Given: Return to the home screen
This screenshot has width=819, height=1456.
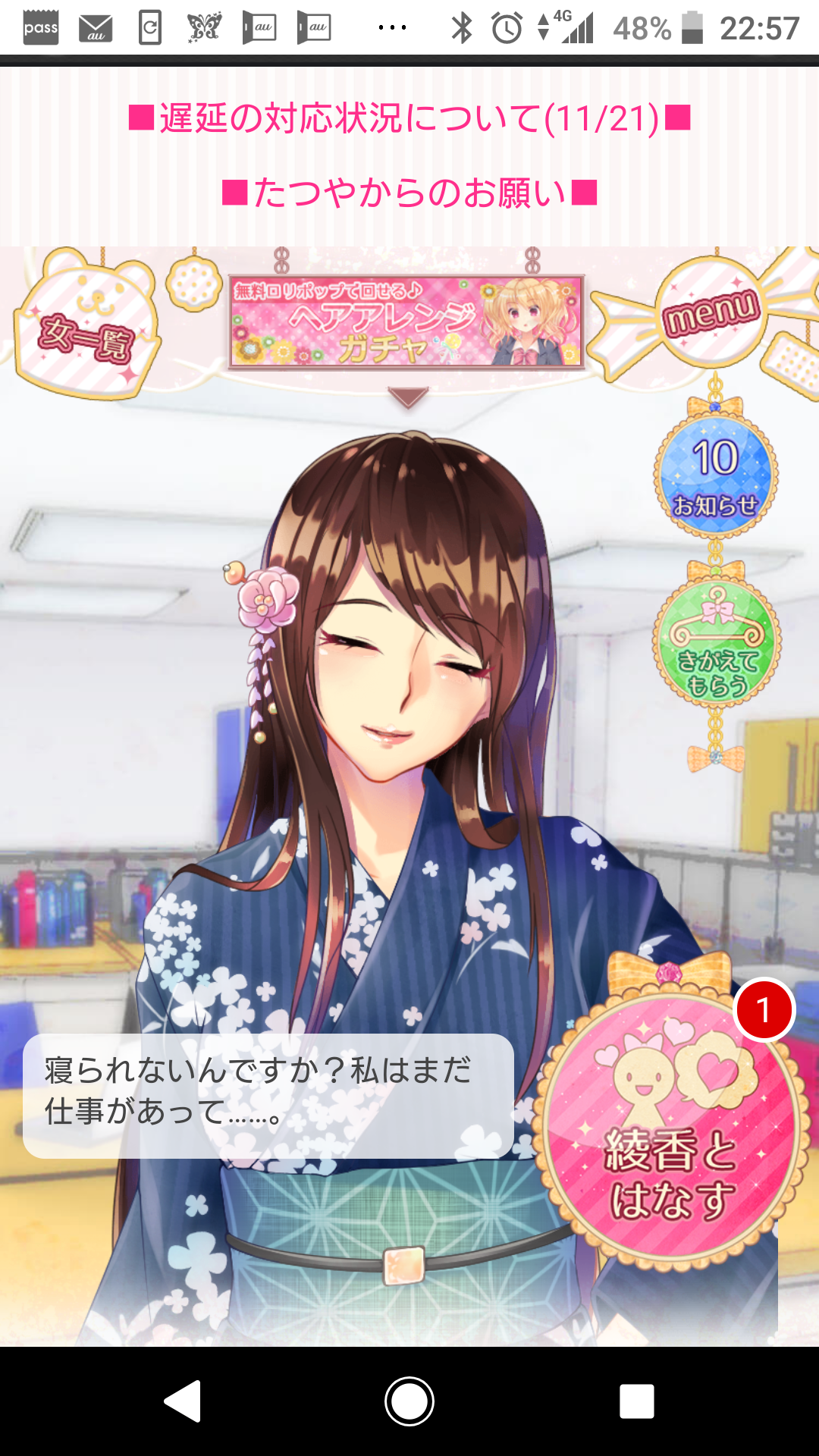Looking at the screenshot, I should point(409,1401).
